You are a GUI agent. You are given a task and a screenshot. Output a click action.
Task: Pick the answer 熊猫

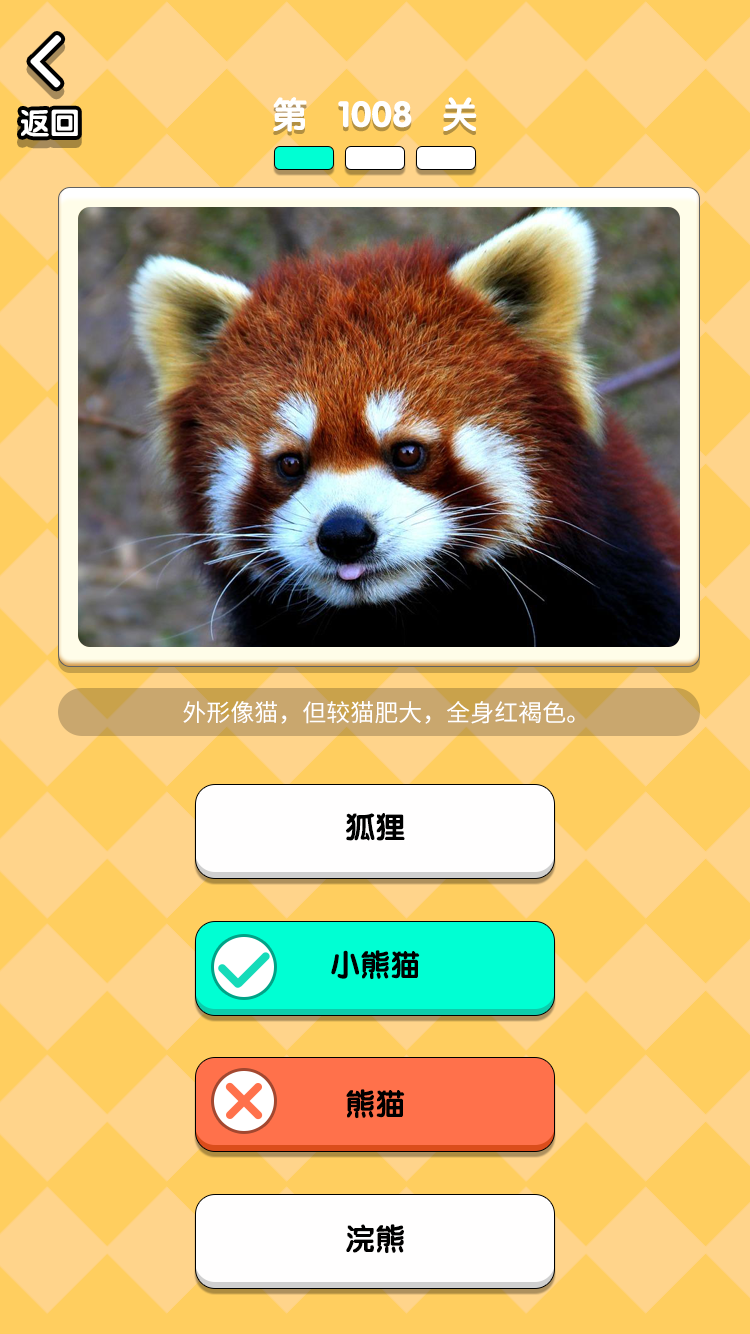pyautogui.click(x=374, y=1103)
